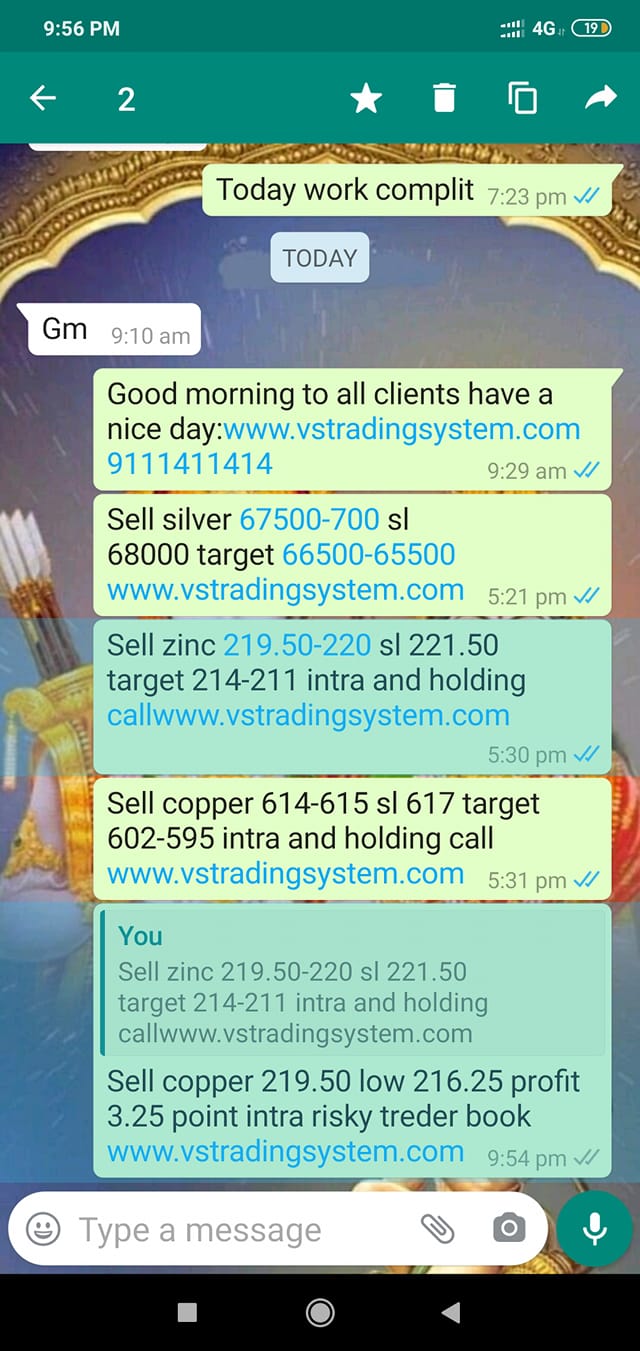This screenshot has height=1351, width=640.
Task: Tap the quoted Sell zinc reply
Action: [352, 985]
